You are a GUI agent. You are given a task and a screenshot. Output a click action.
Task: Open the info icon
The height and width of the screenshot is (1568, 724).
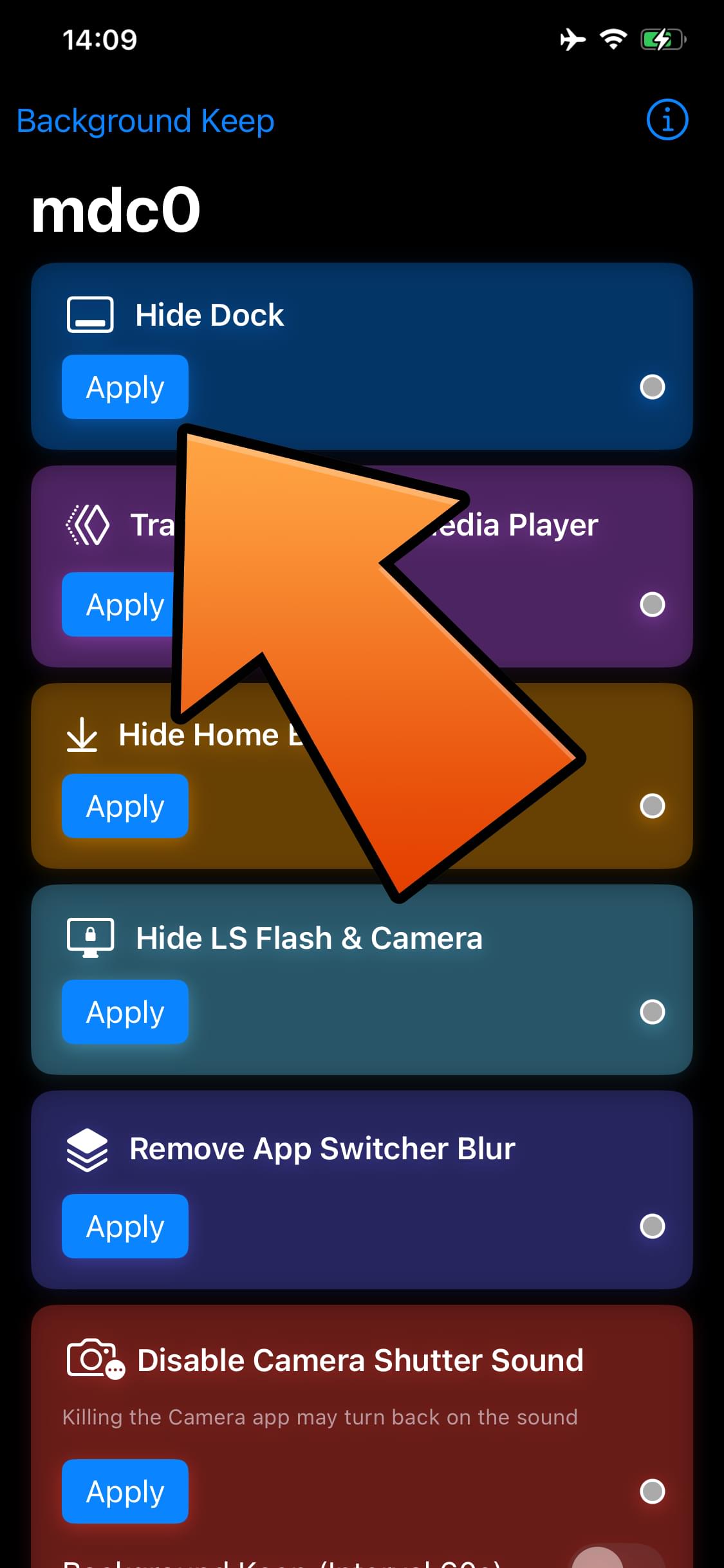pos(667,120)
